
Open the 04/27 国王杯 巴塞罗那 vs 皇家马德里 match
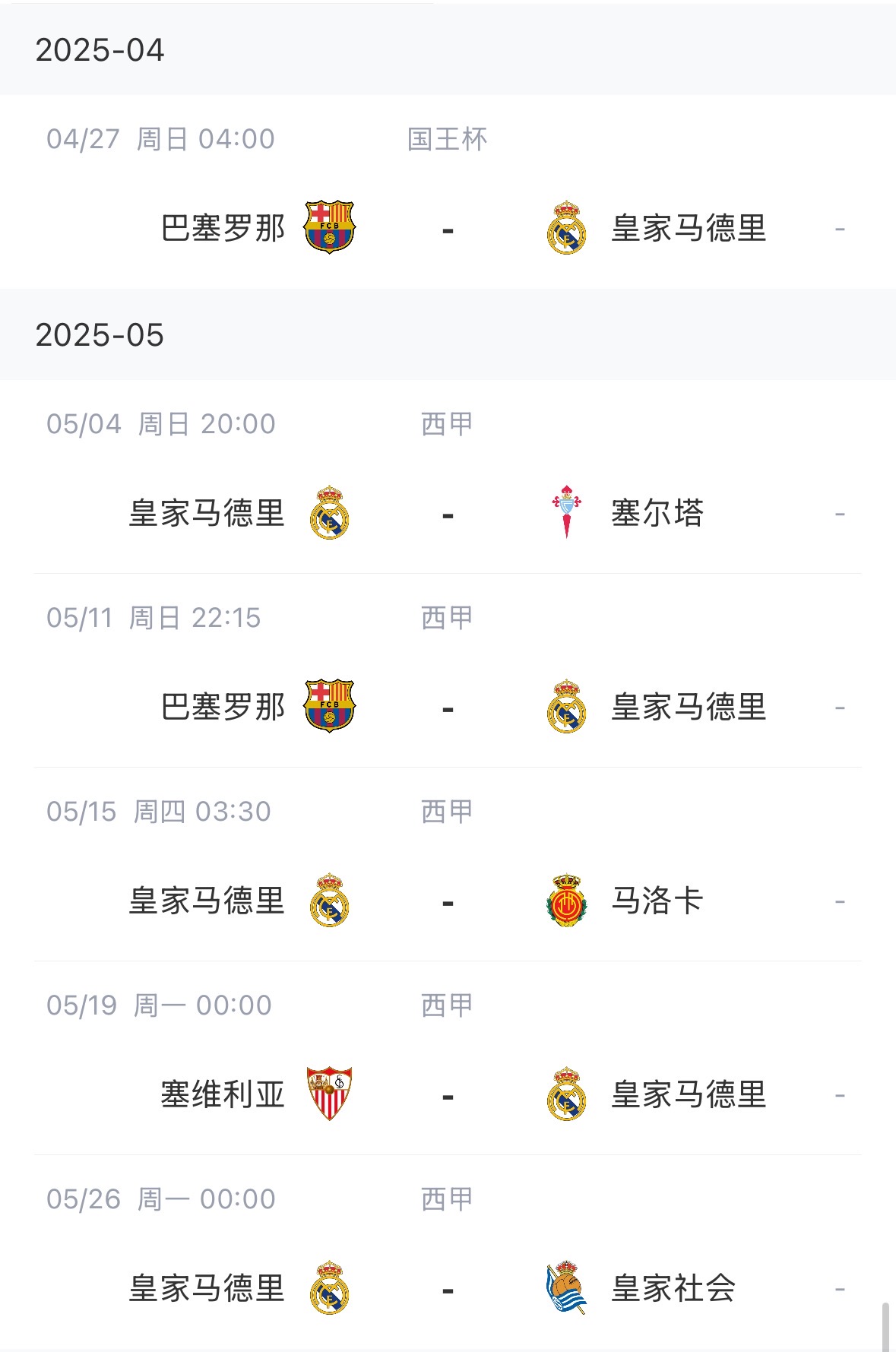coord(448,228)
